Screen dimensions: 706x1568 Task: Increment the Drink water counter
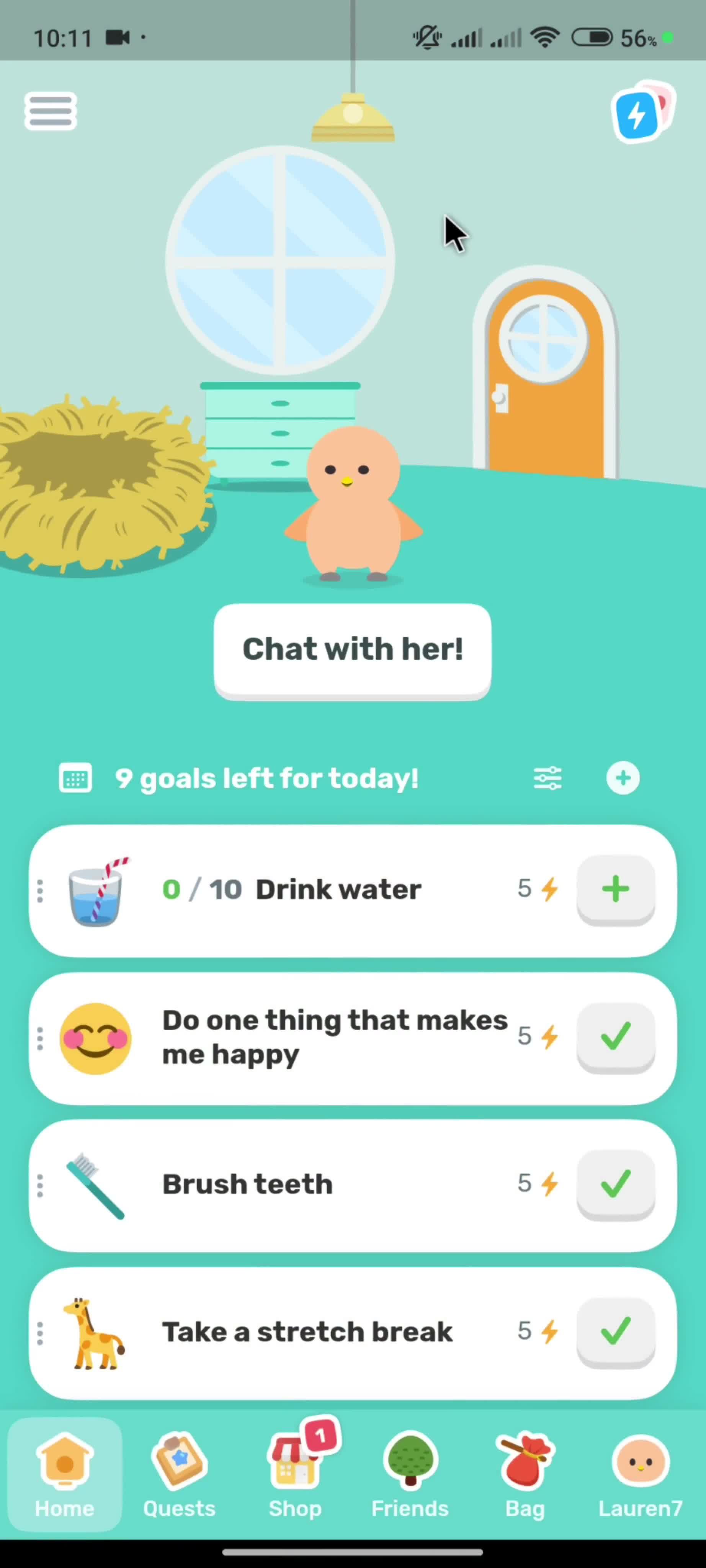[615, 889]
